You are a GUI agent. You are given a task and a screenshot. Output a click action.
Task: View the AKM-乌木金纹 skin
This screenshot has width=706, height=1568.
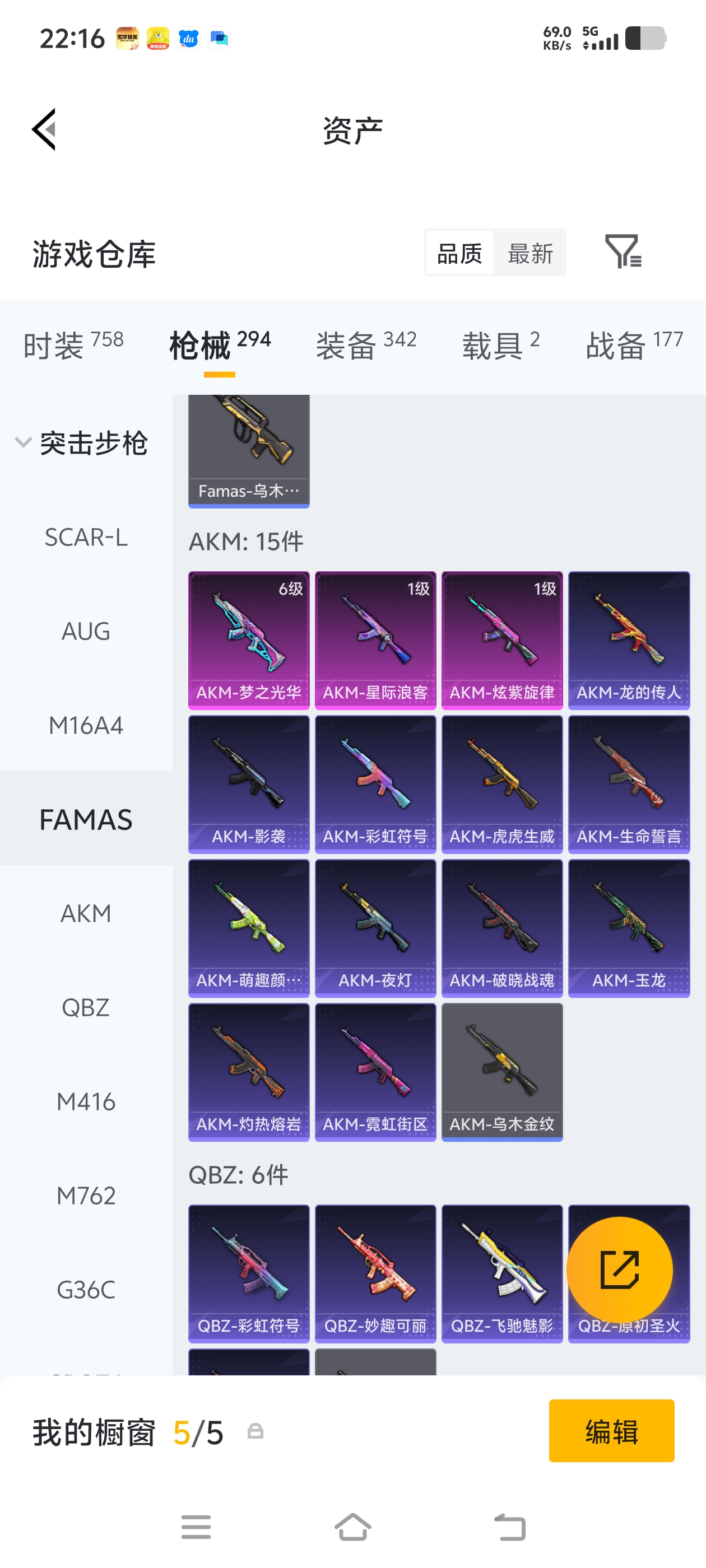[x=502, y=1072]
